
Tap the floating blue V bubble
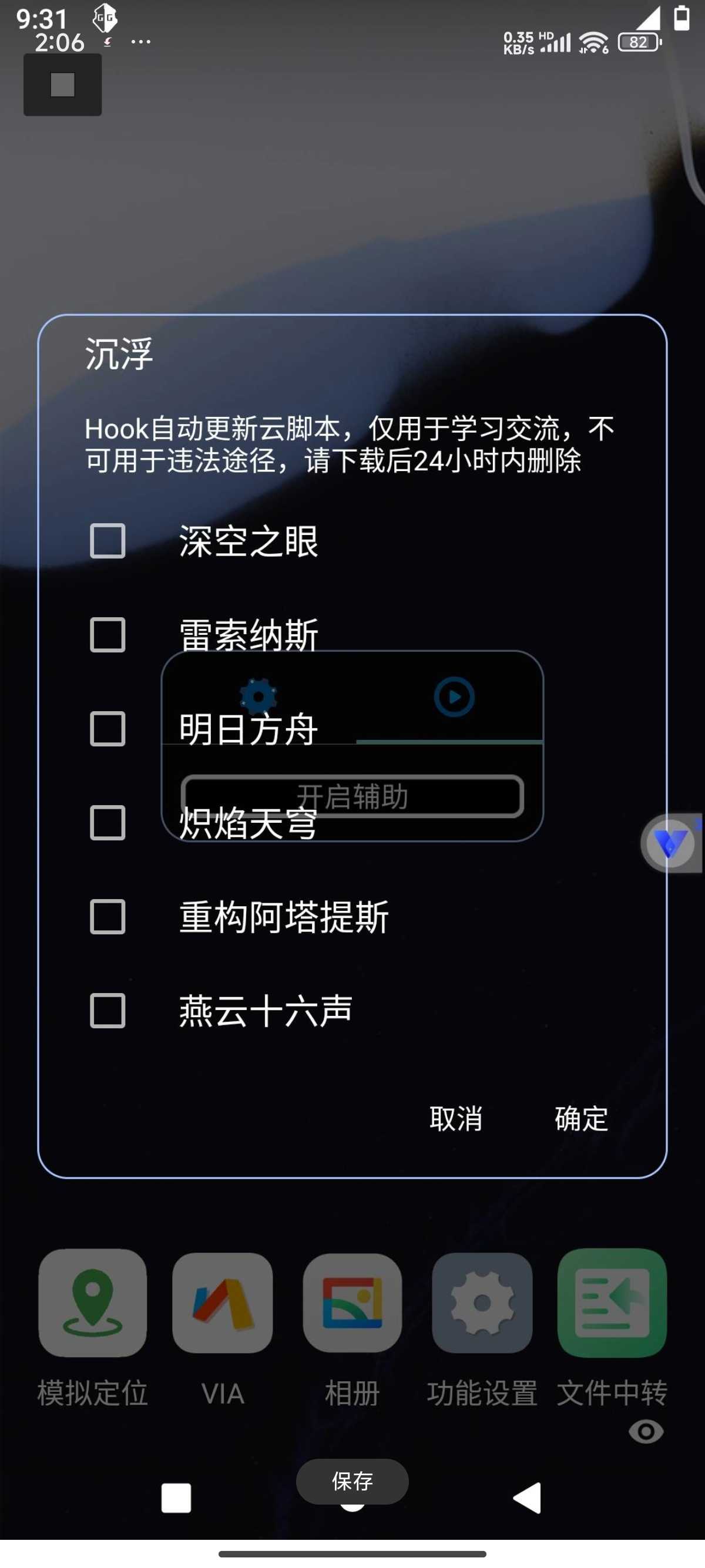click(670, 844)
